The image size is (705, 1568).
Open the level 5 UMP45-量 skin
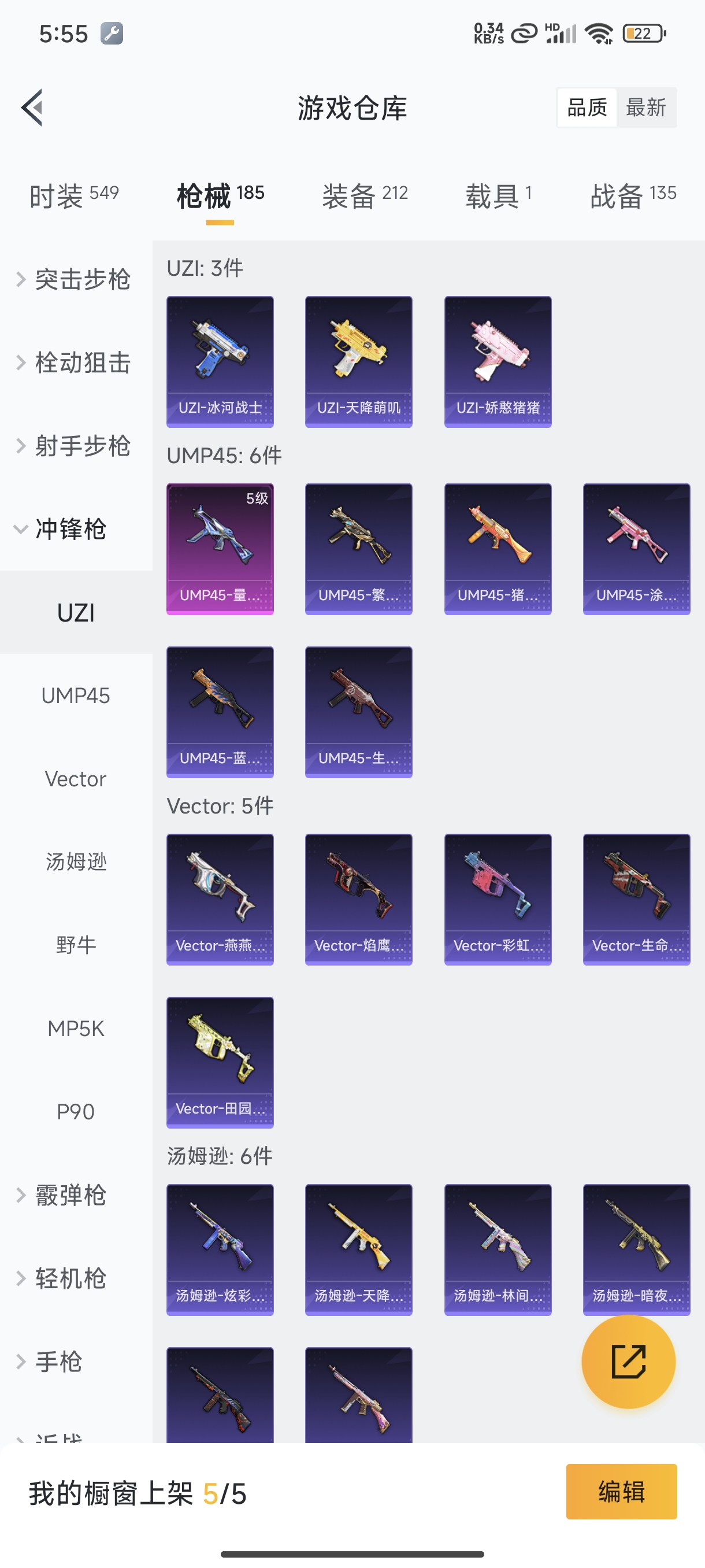[220, 549]
